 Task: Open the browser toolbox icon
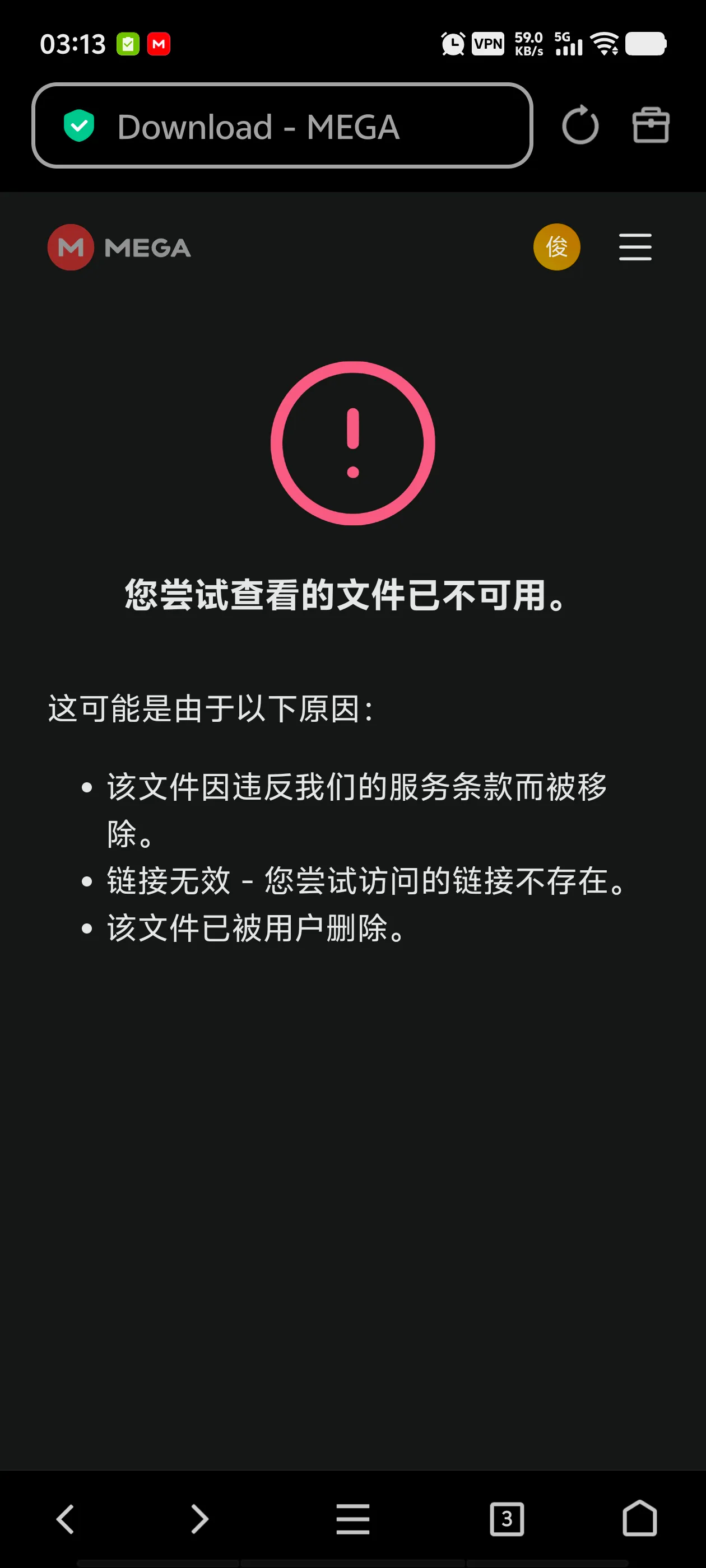pos(651,126)
